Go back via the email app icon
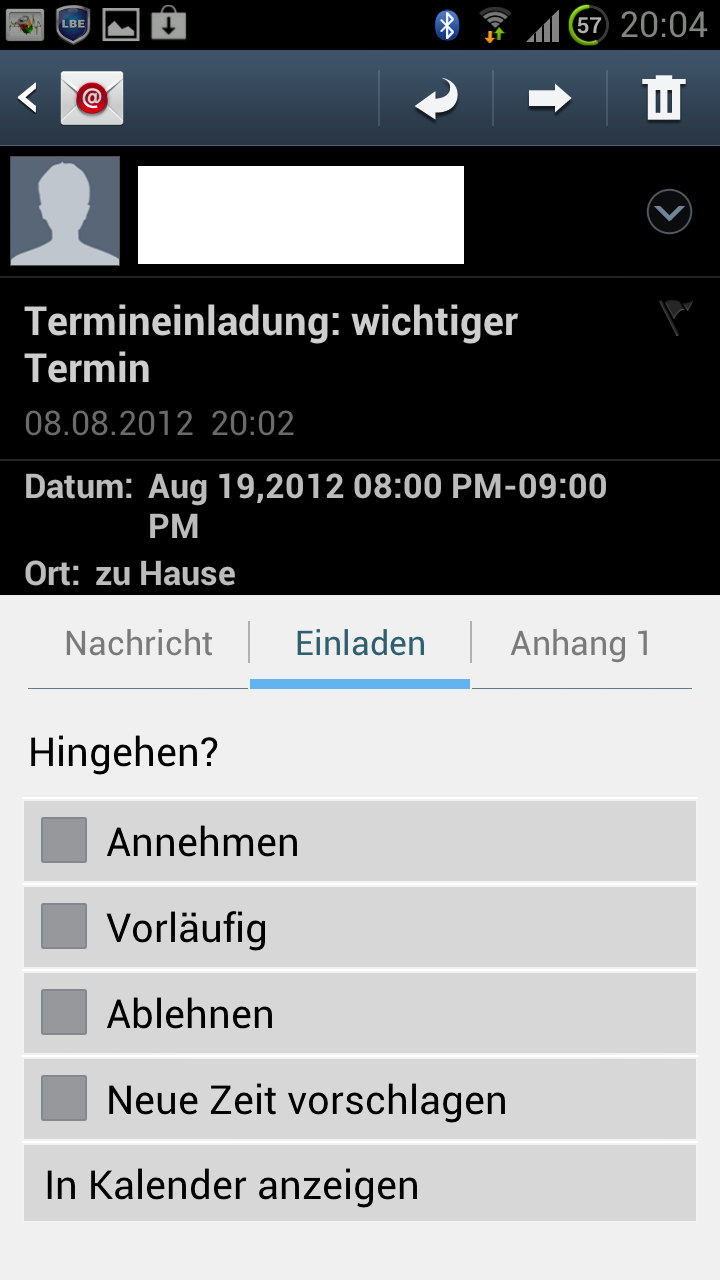 (70, 98)
